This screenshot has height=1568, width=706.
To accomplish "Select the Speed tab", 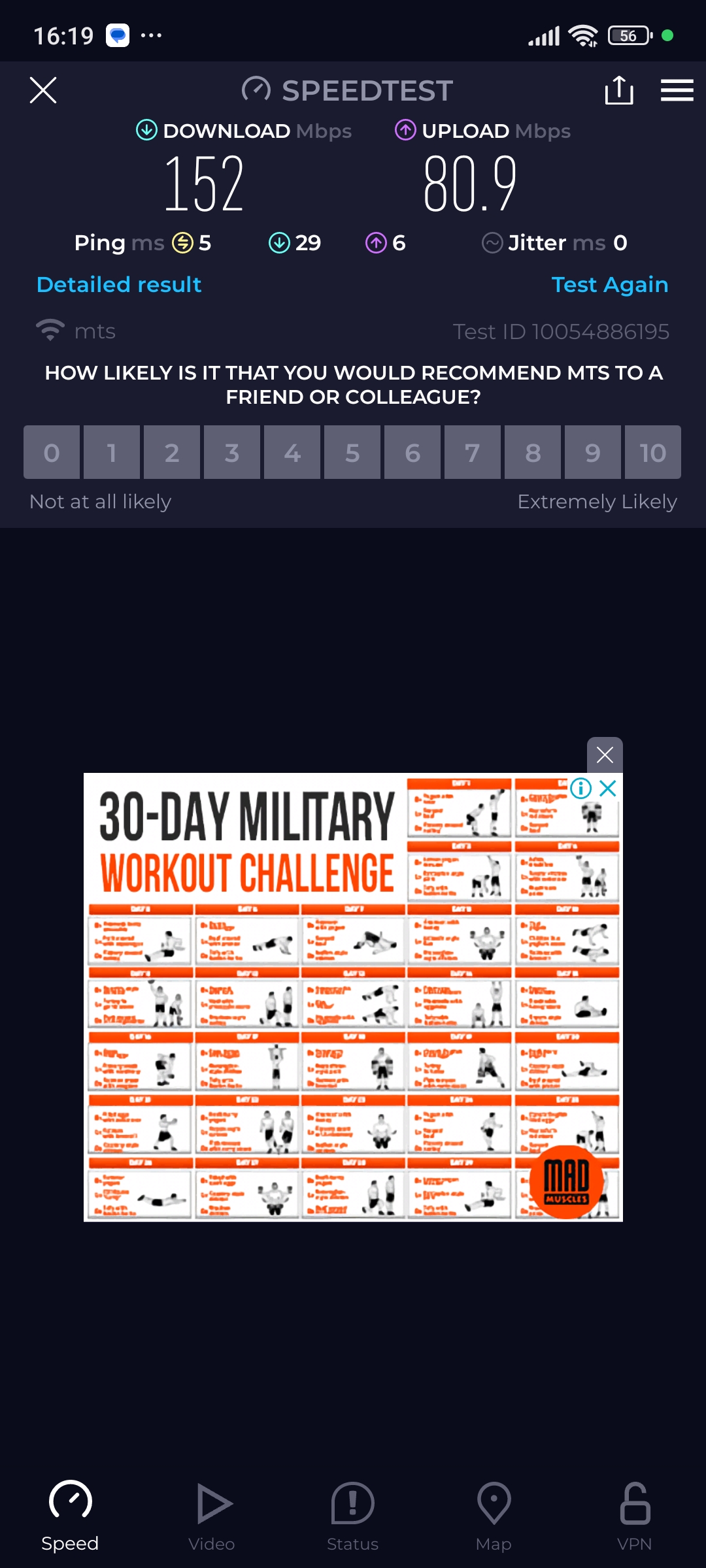I will [x=70, y=1516].
